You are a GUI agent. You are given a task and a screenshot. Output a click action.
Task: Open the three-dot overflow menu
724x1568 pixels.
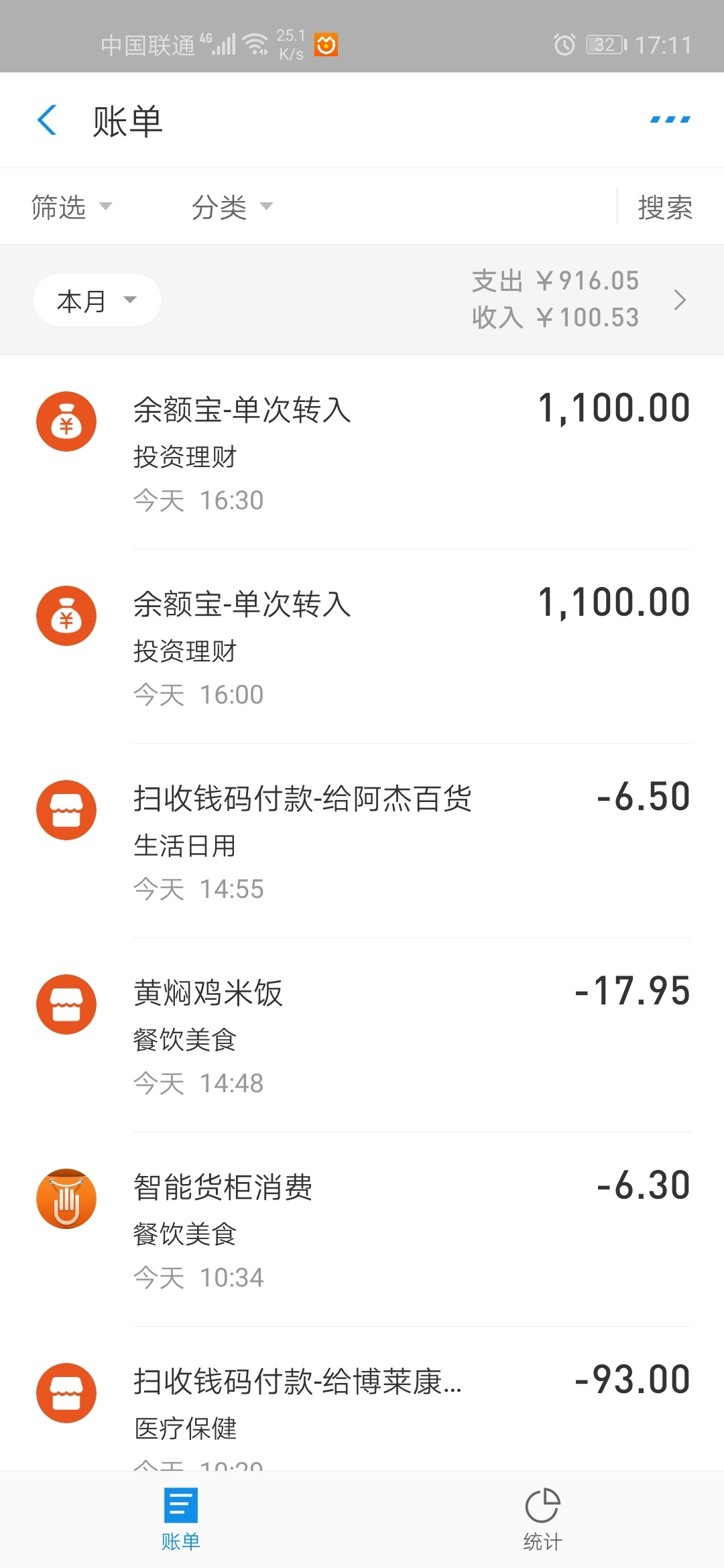coord(670,120)
